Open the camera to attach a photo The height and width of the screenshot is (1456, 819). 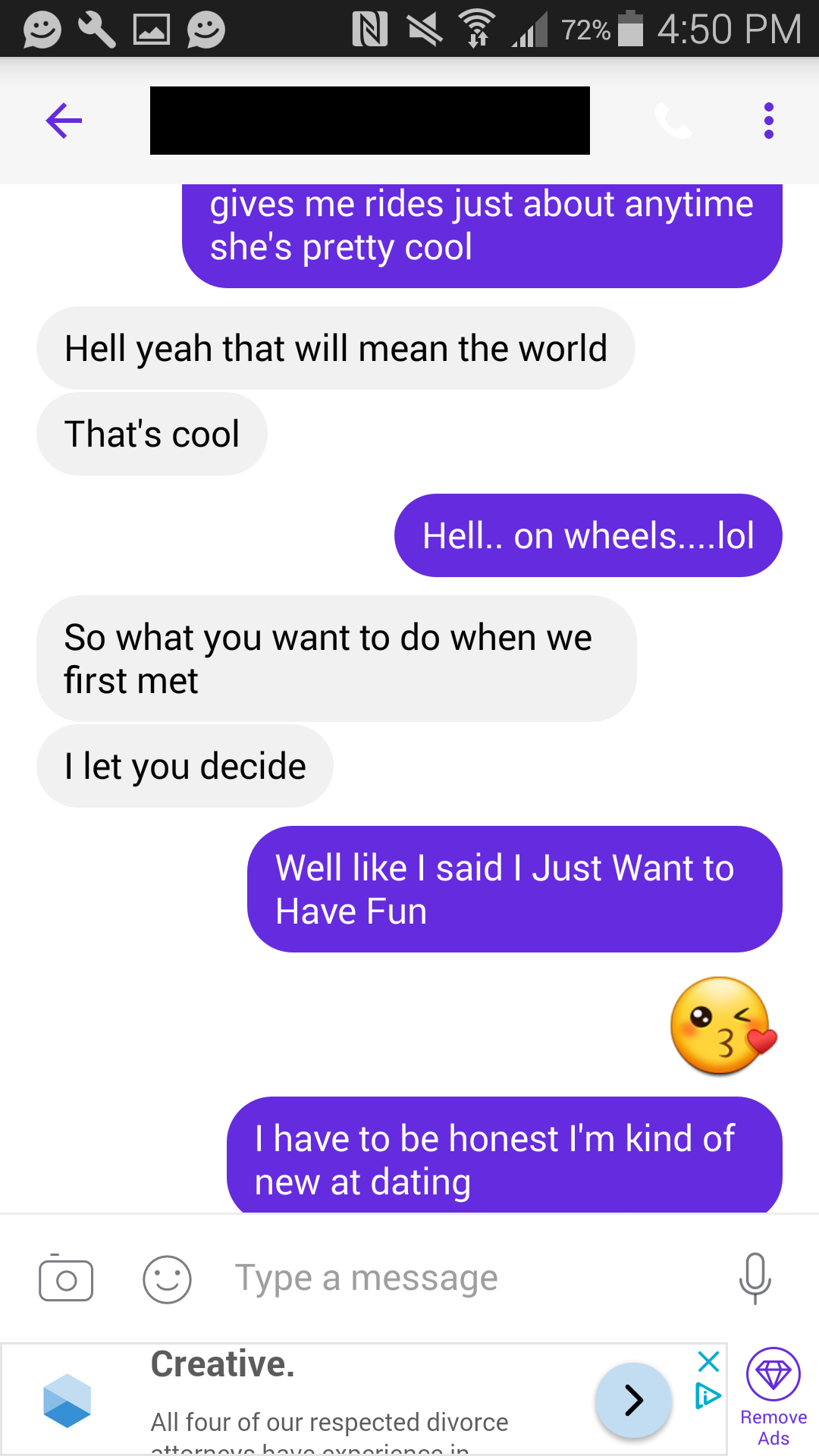pyautogui.click(x=66, y=1279)
